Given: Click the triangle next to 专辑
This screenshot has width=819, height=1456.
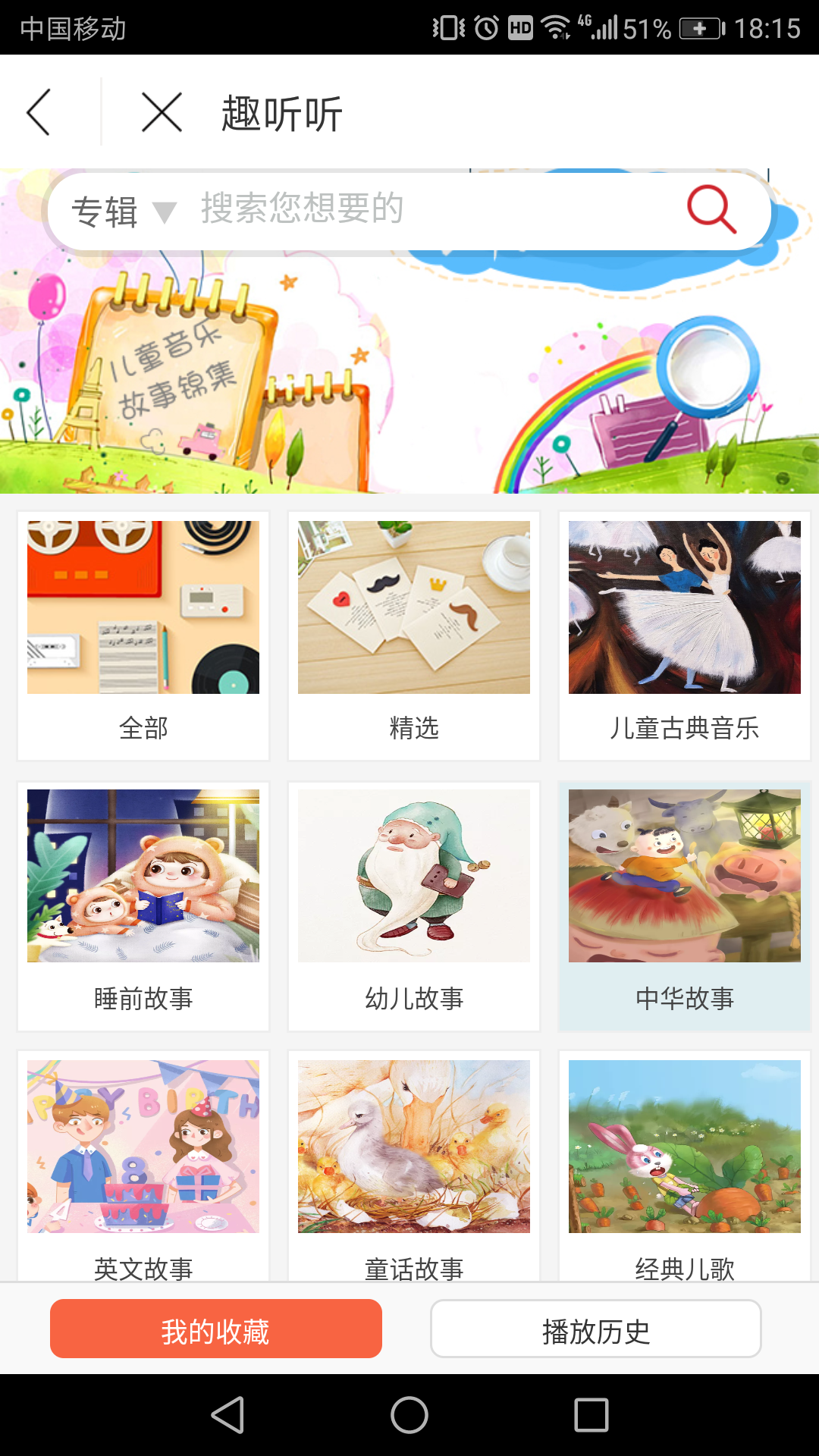Looking at the screenshot, I should click(165, 213).
